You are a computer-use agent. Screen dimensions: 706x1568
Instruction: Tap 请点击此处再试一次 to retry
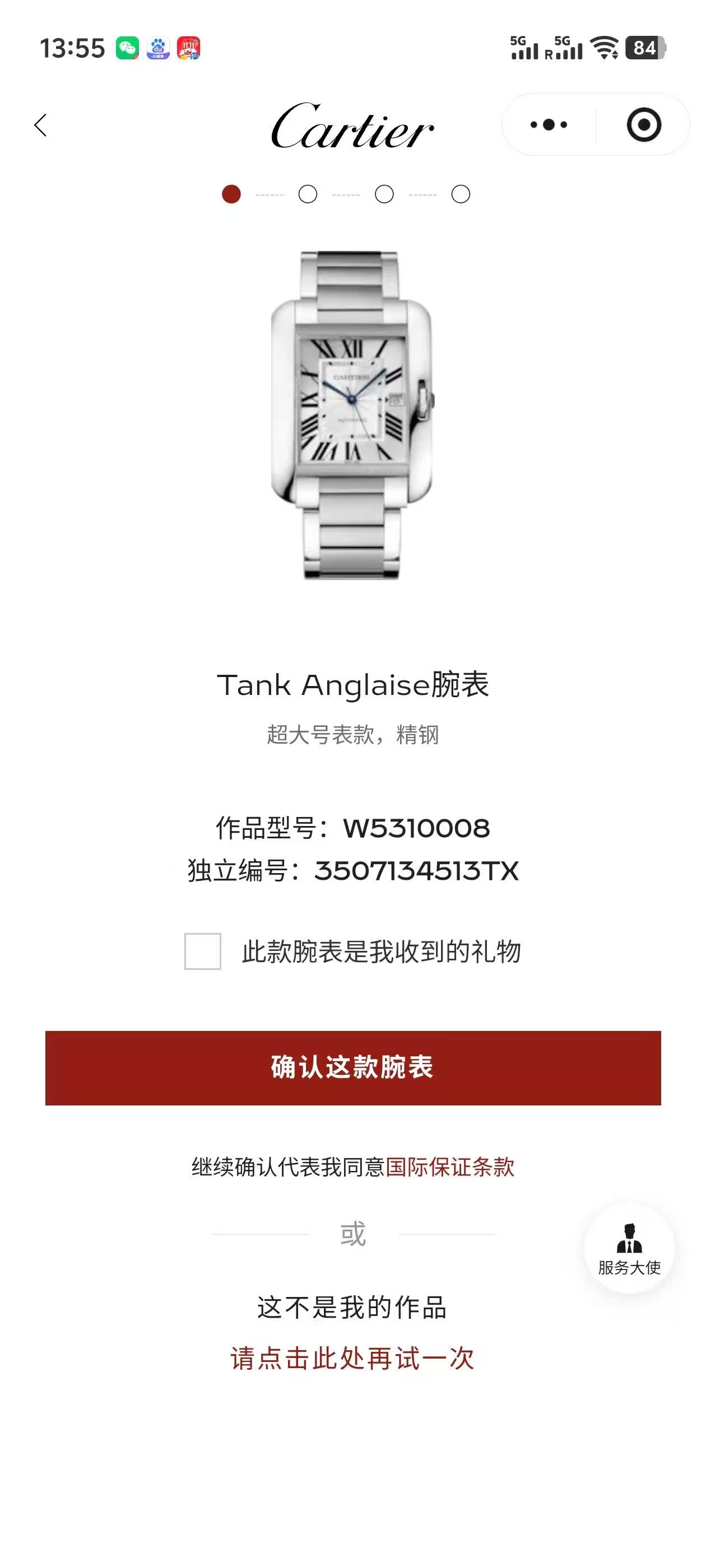coord(352,1357)
